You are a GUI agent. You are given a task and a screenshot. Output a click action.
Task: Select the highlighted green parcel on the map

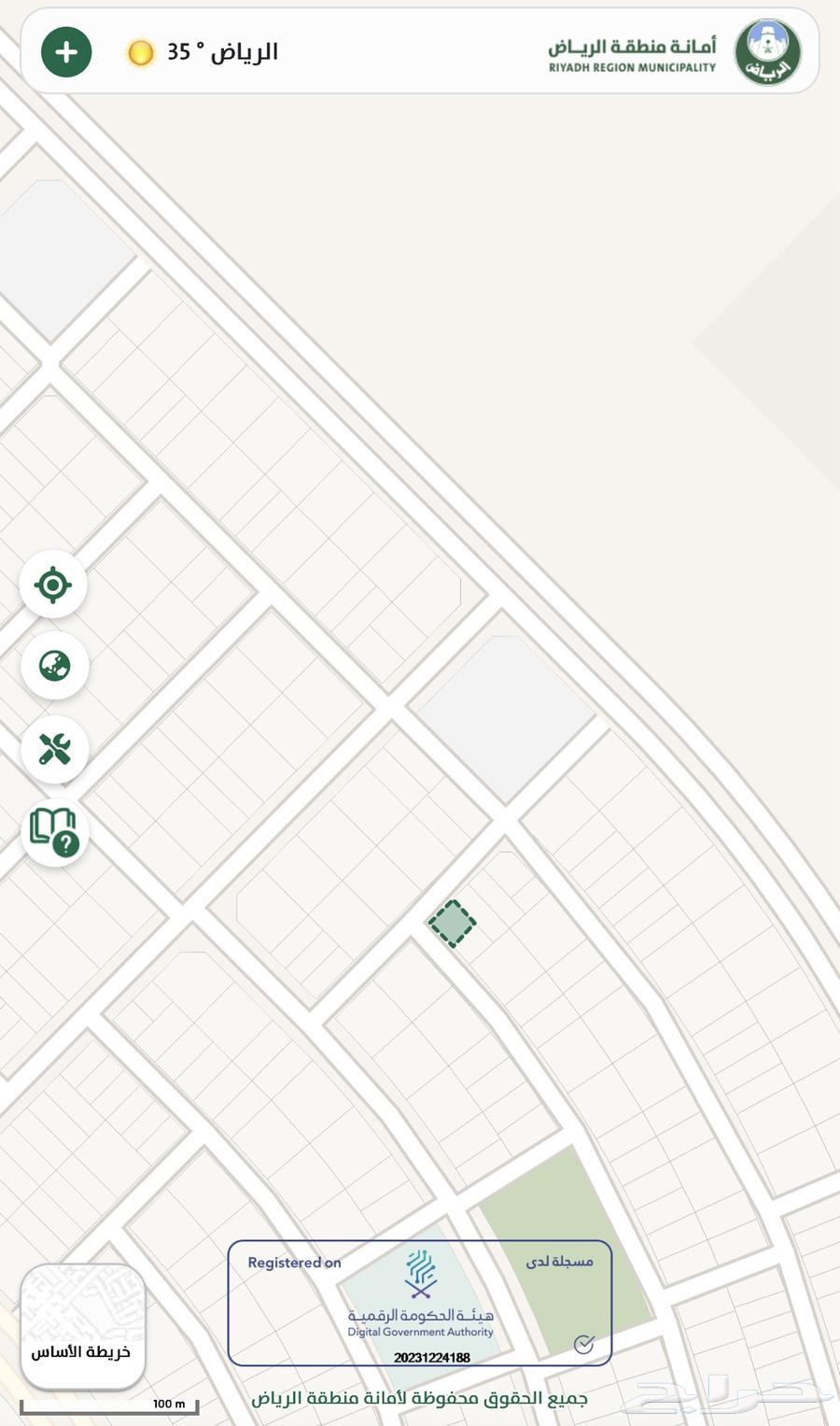coord(453,924)
